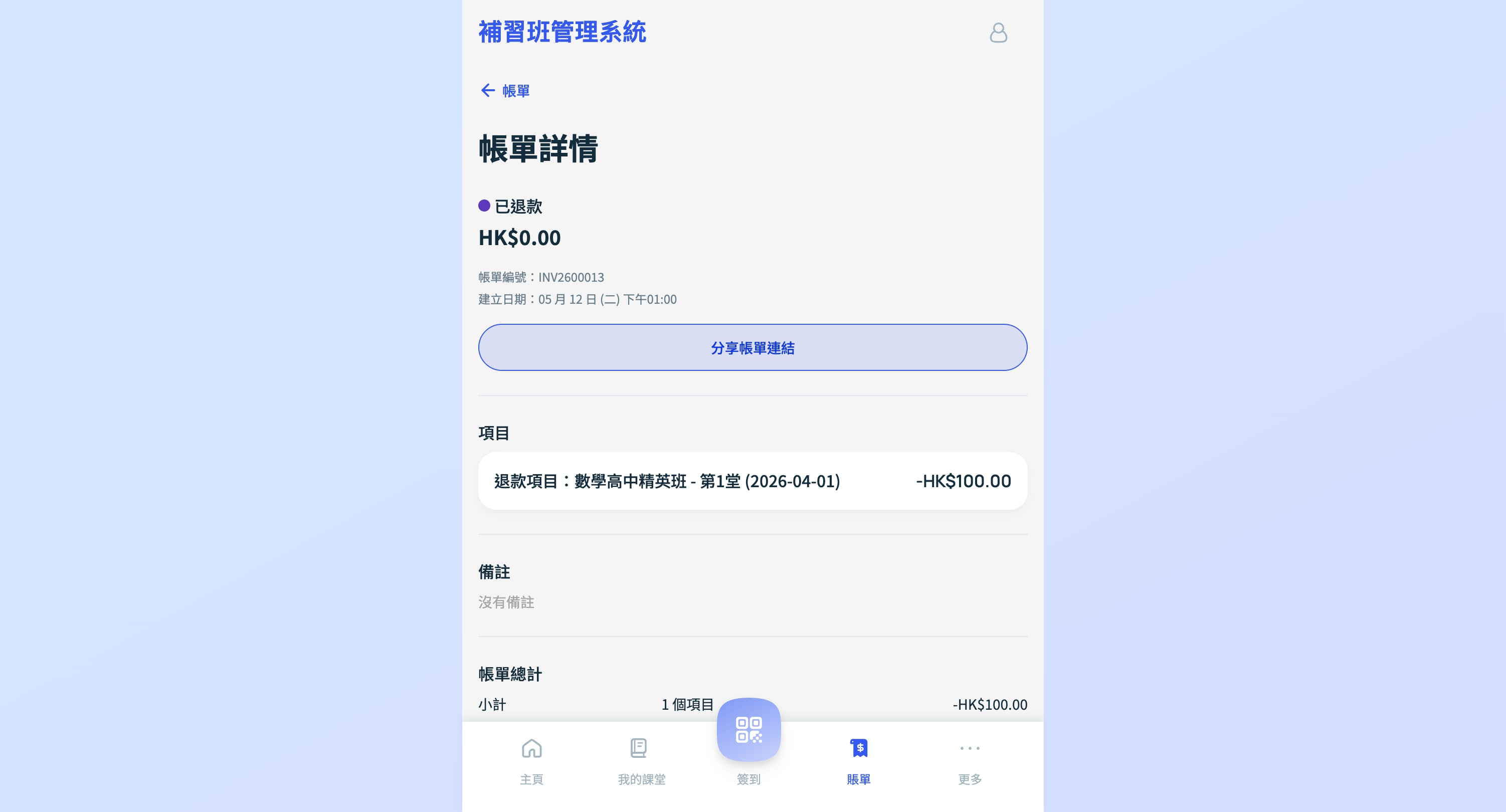Select the 賬單 tab
The width and height of the screenshot is (1506, 812).
click(x=859, y=761)
